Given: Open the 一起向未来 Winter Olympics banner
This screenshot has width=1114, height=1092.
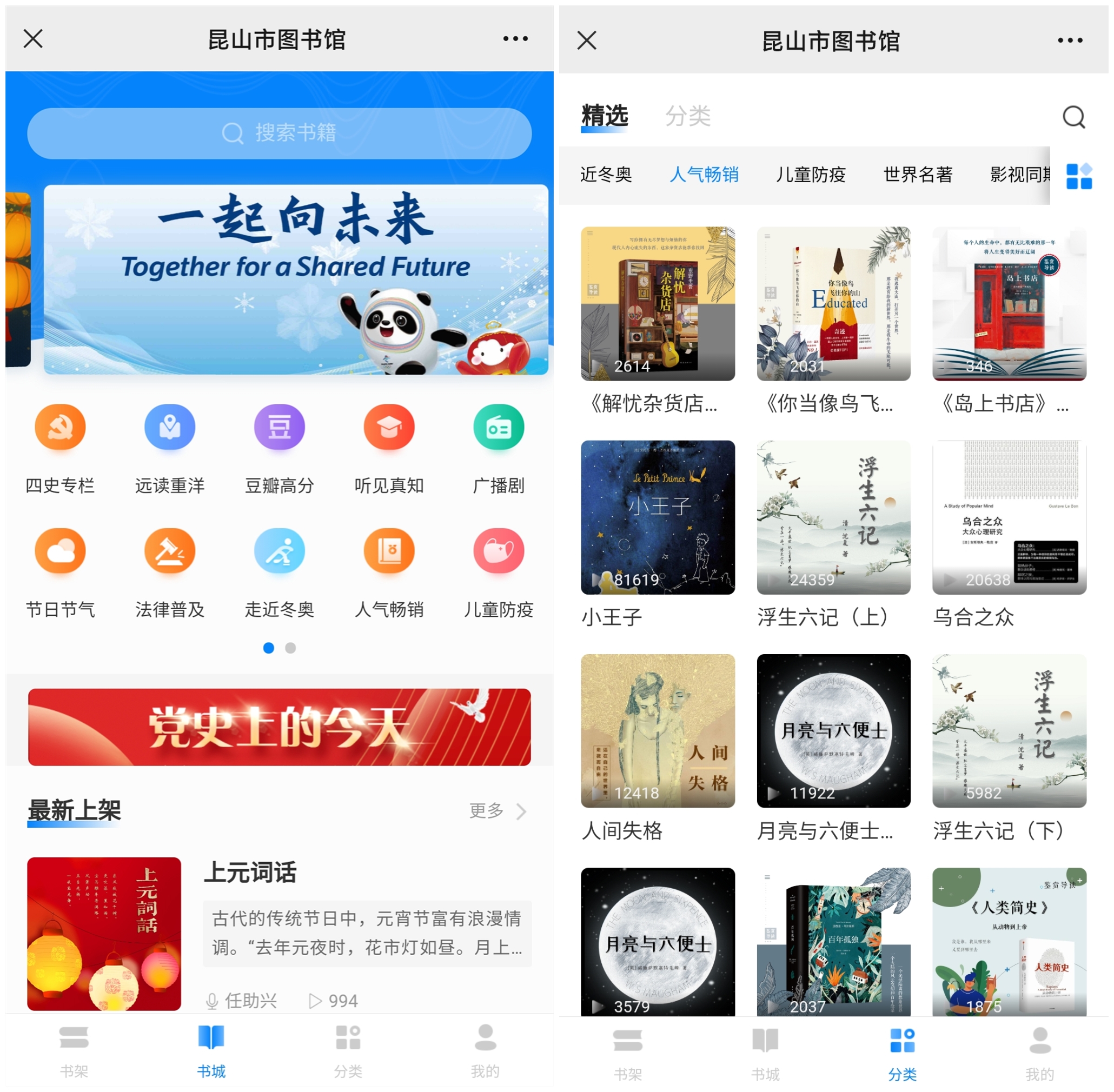Looking at the screenshot, I should (295, 279).
